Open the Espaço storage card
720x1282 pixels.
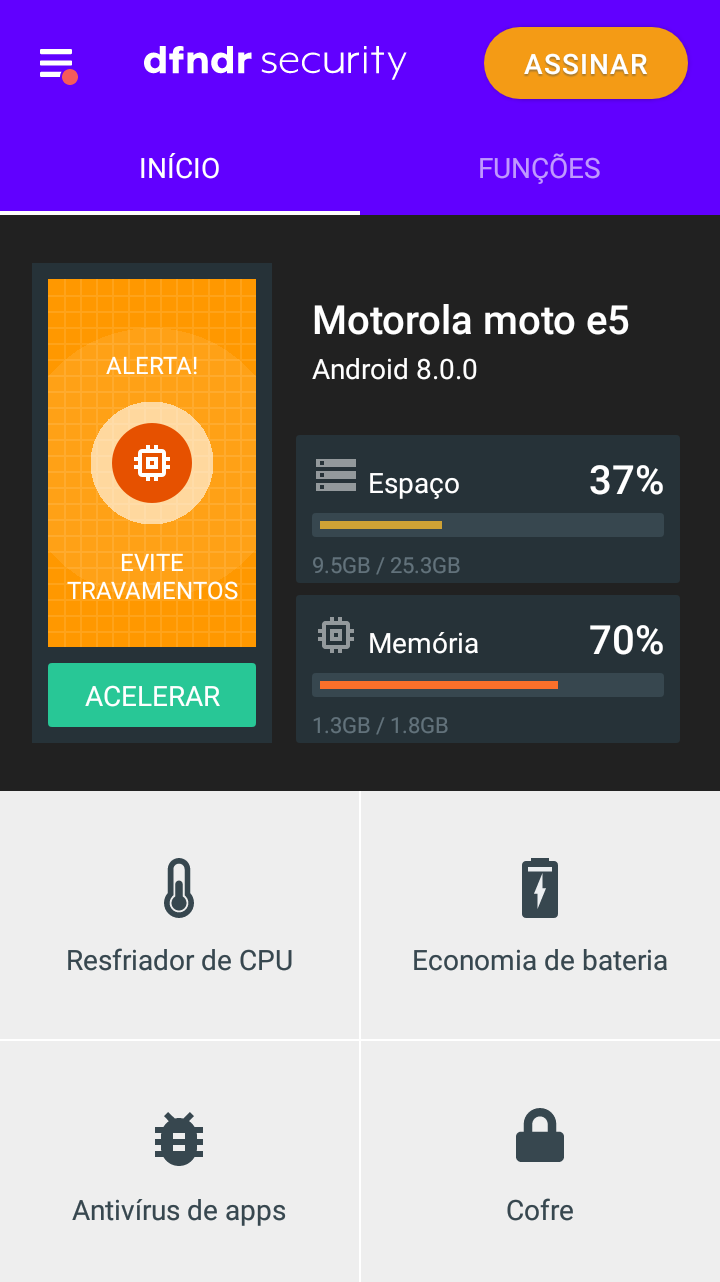(x=488, y=509)
